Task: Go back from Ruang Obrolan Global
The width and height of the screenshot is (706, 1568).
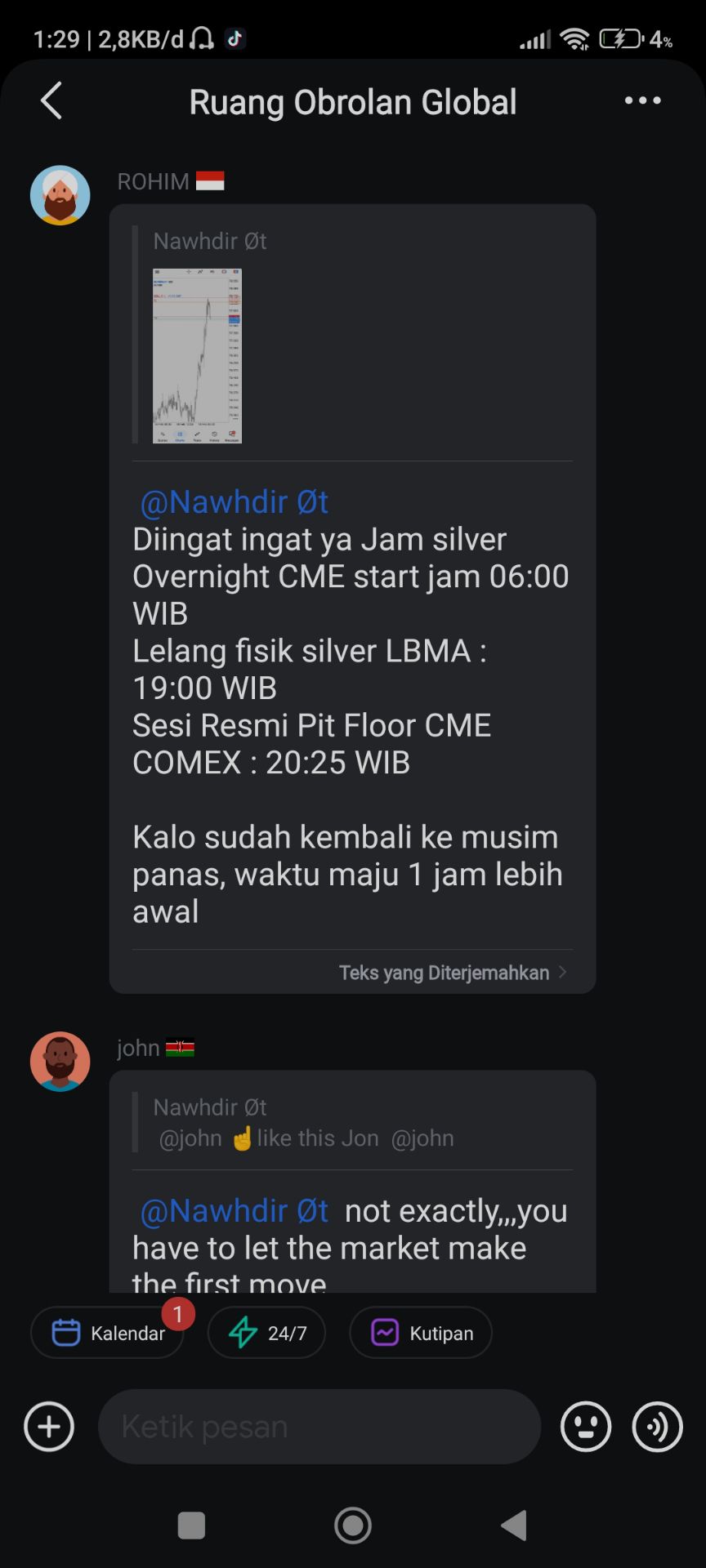Action: coord(51,101)
